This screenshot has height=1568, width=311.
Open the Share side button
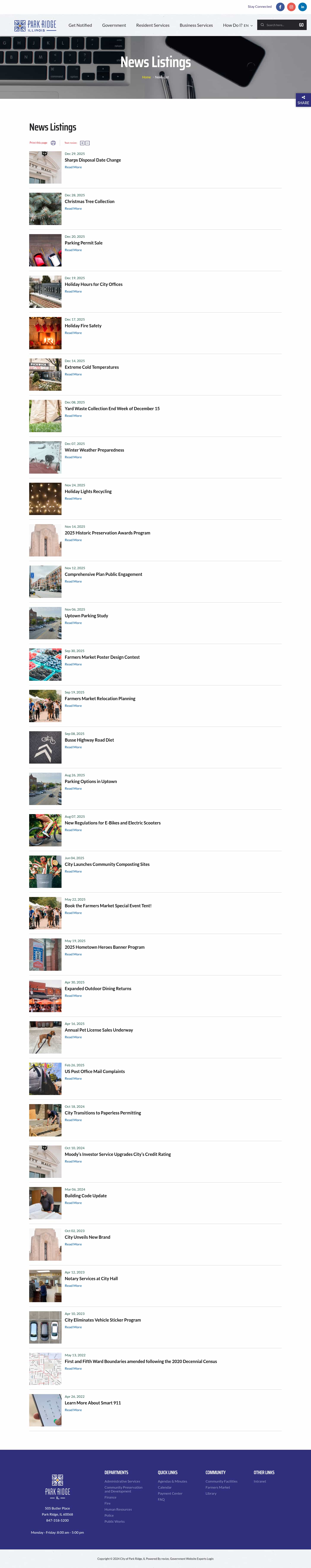[x=303, y=100]
